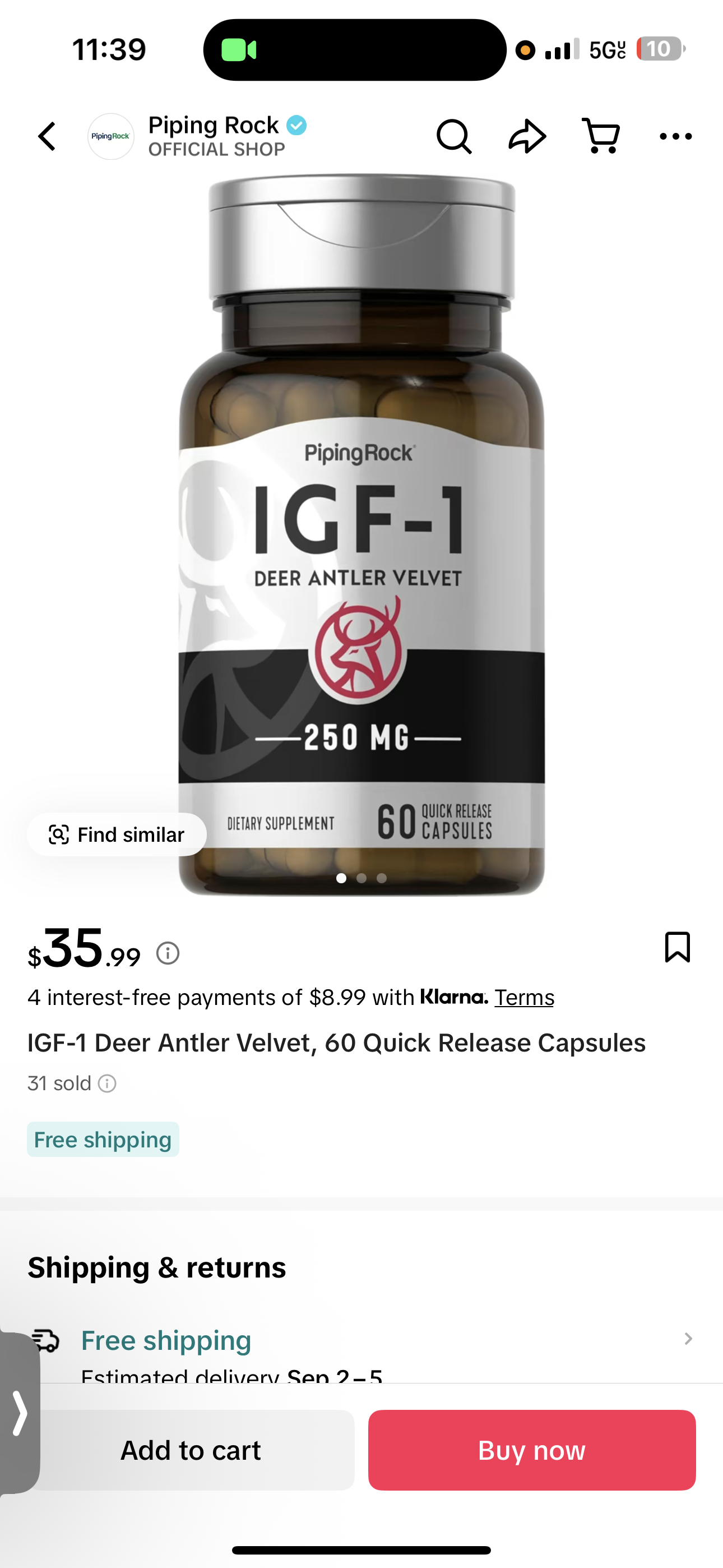Tap Buy now
723x1568 pixels.
pos(532,1451)
